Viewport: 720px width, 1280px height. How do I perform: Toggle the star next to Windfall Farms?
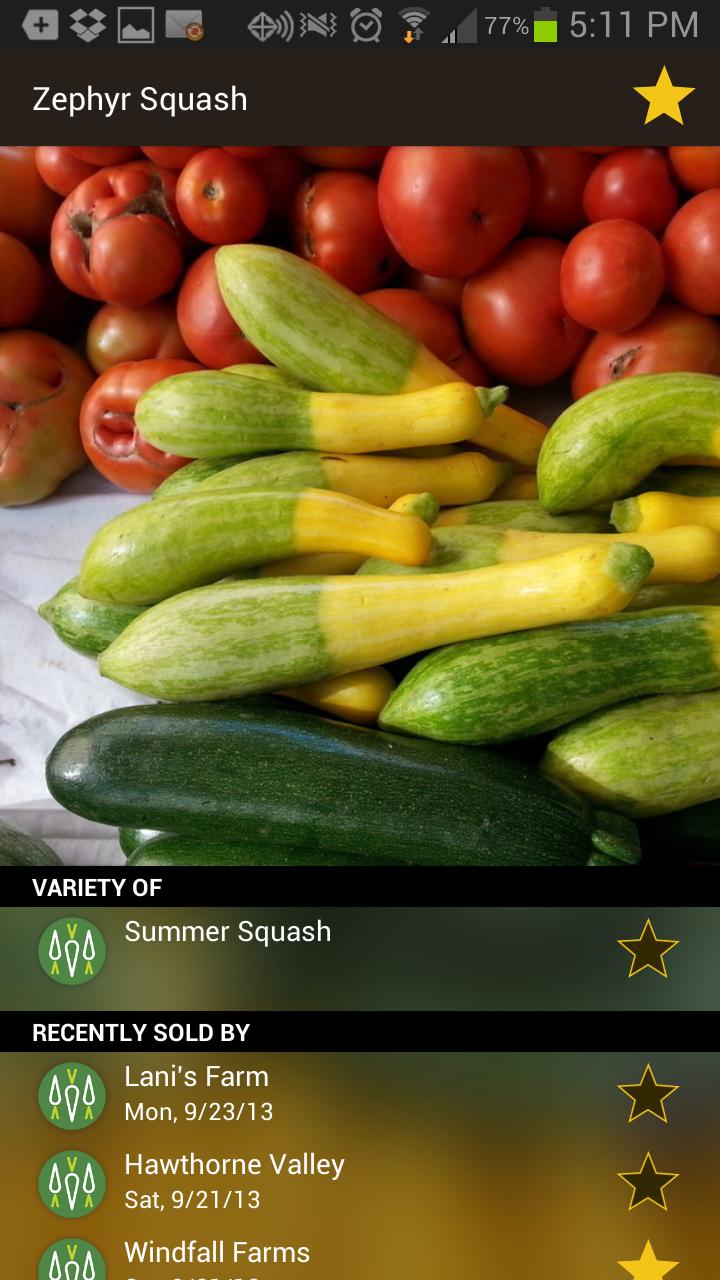tap(648, 1262)
